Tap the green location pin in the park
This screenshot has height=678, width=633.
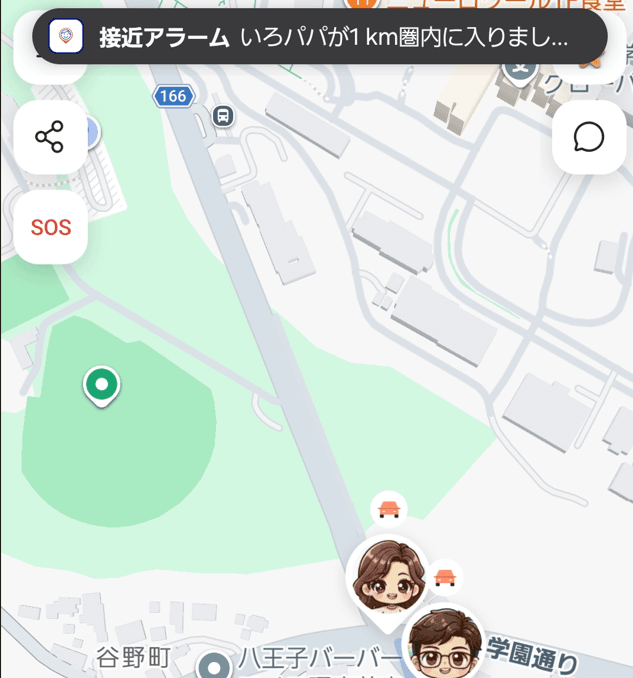(x=101, y=385)
